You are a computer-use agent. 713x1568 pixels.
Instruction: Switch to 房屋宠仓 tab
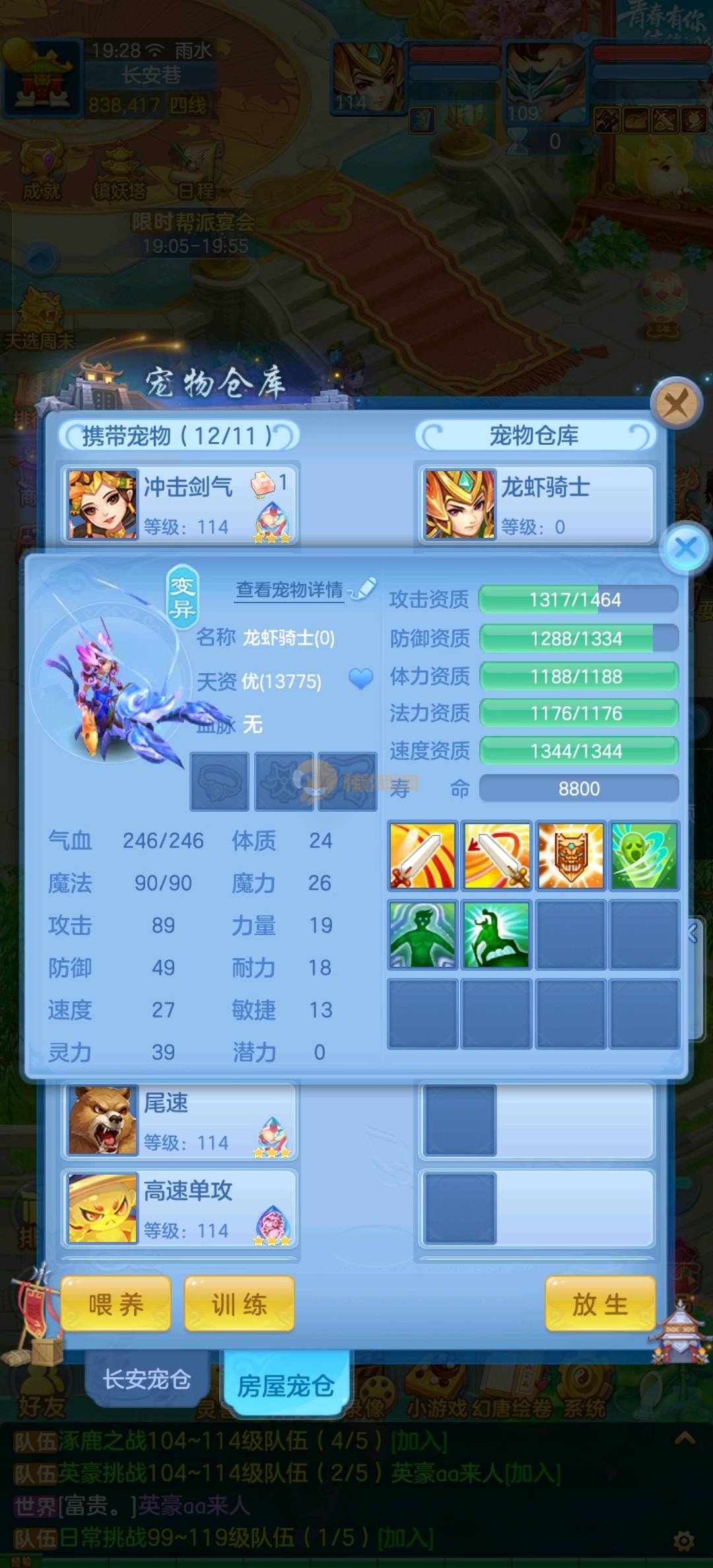coord(286,1385)
